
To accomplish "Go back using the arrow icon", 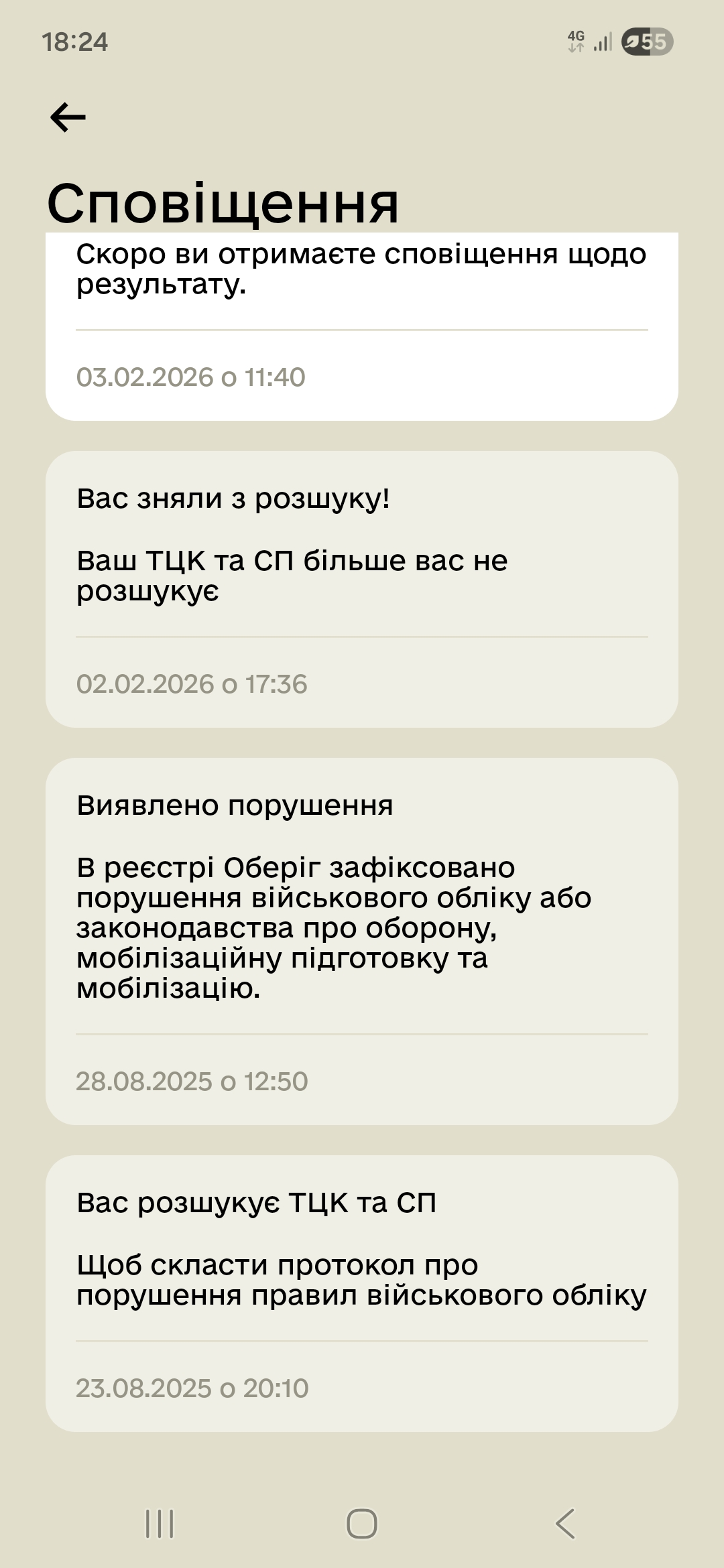I will point(68,117).
